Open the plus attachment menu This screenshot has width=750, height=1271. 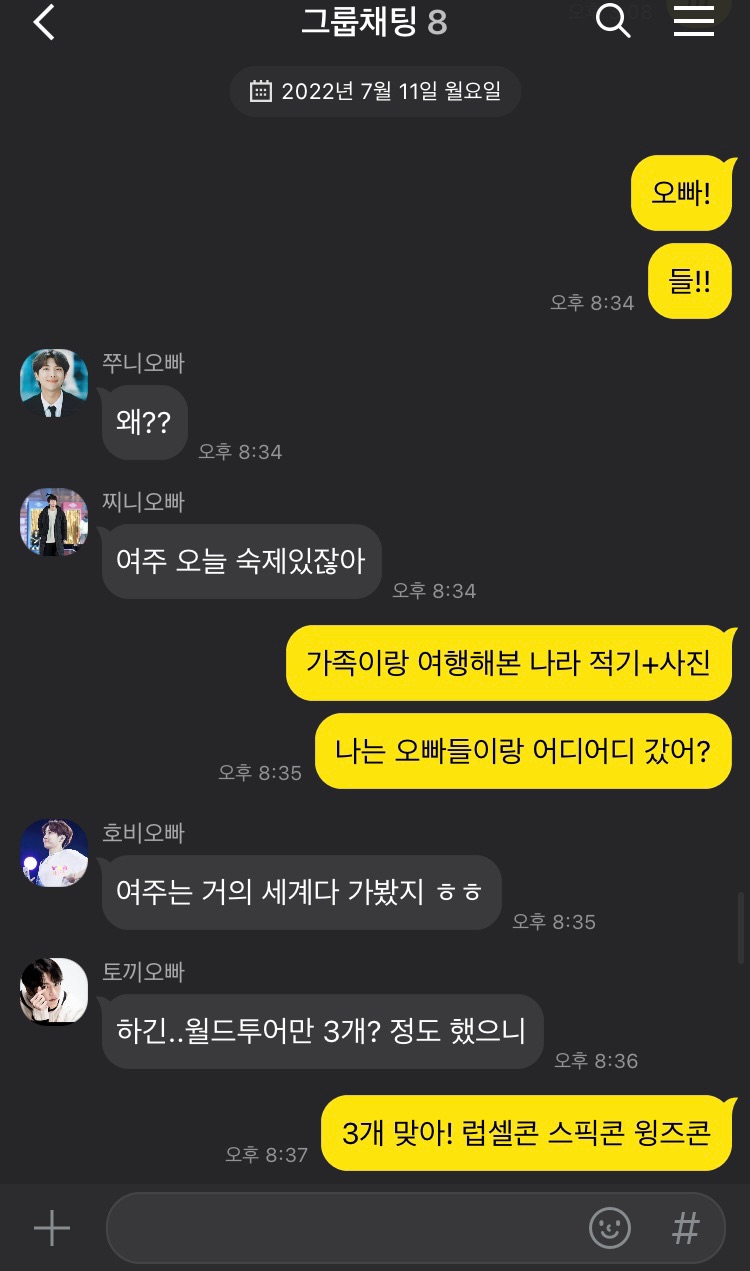52,1227
